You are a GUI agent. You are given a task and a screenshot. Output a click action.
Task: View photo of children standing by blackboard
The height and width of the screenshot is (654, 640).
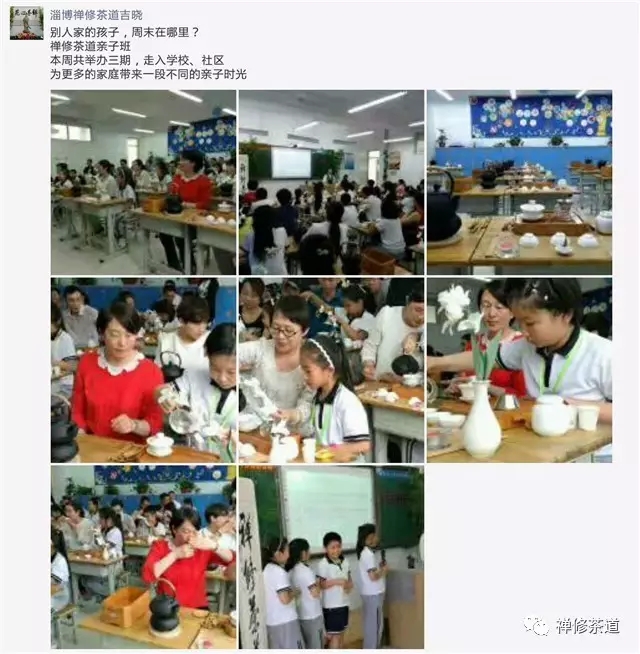[x=331, y=557]
